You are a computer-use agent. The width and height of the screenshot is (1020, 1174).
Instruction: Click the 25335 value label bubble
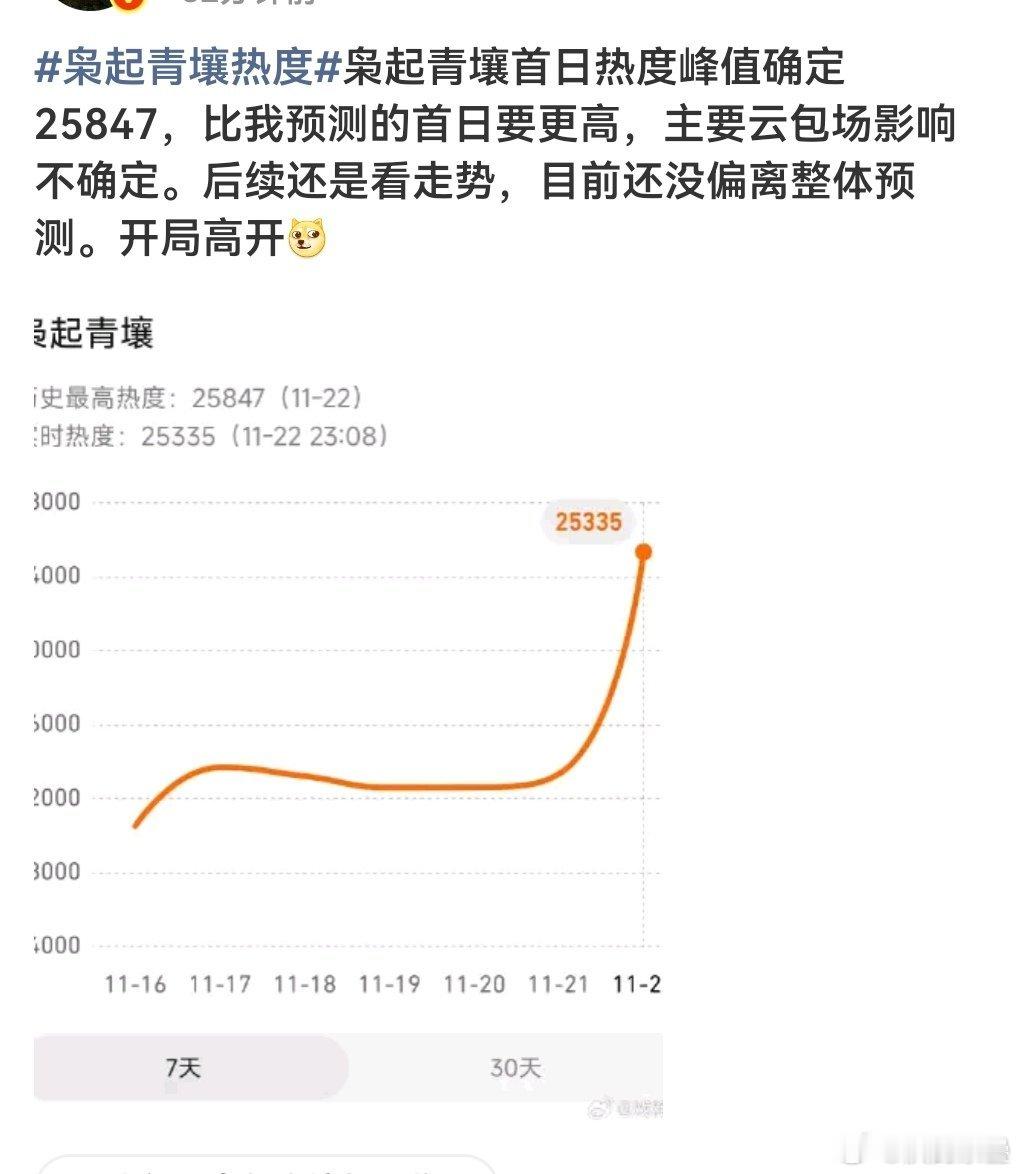[588, 520]
